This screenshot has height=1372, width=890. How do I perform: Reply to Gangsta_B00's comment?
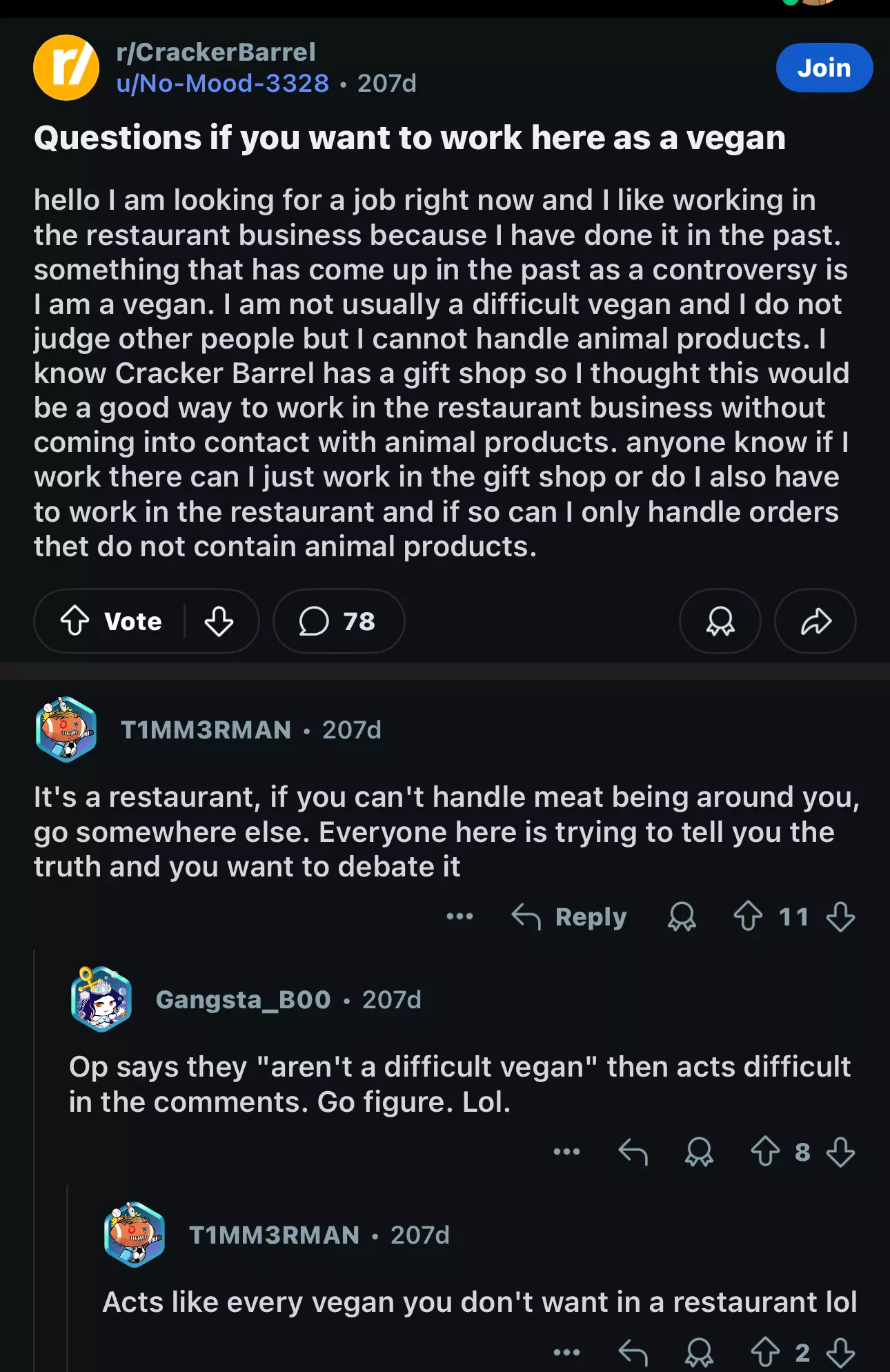[633, 1151]
